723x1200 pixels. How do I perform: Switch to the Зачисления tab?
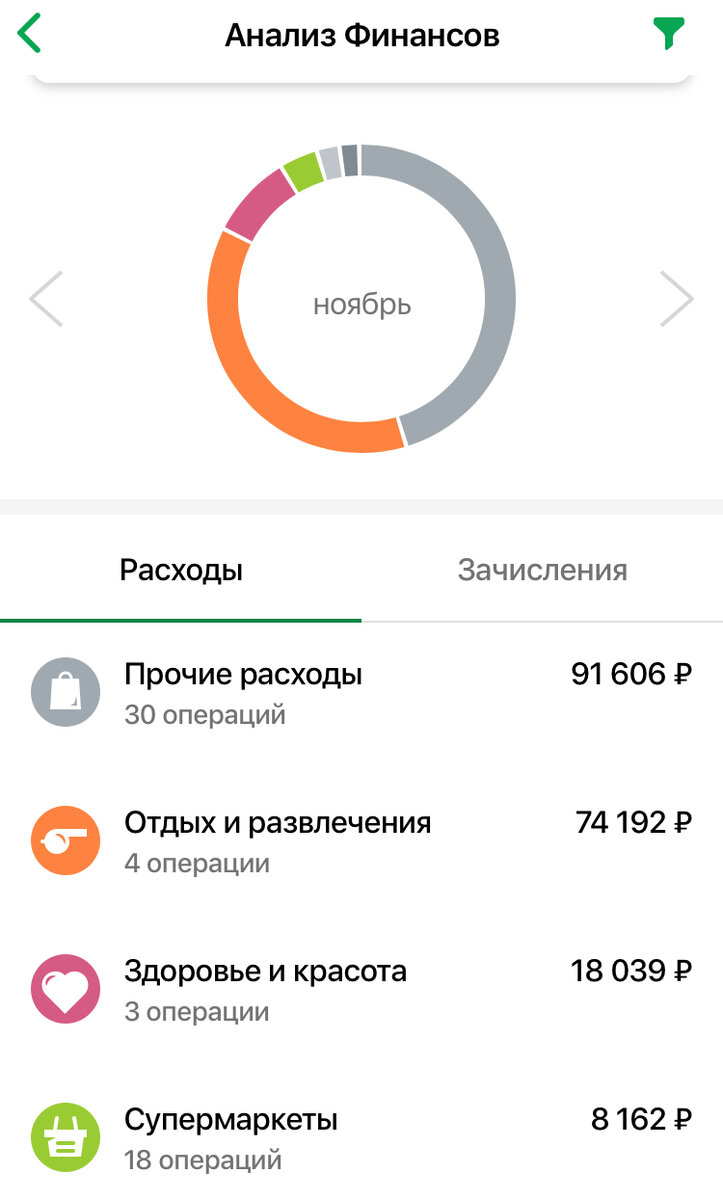[x=542, y=571]
